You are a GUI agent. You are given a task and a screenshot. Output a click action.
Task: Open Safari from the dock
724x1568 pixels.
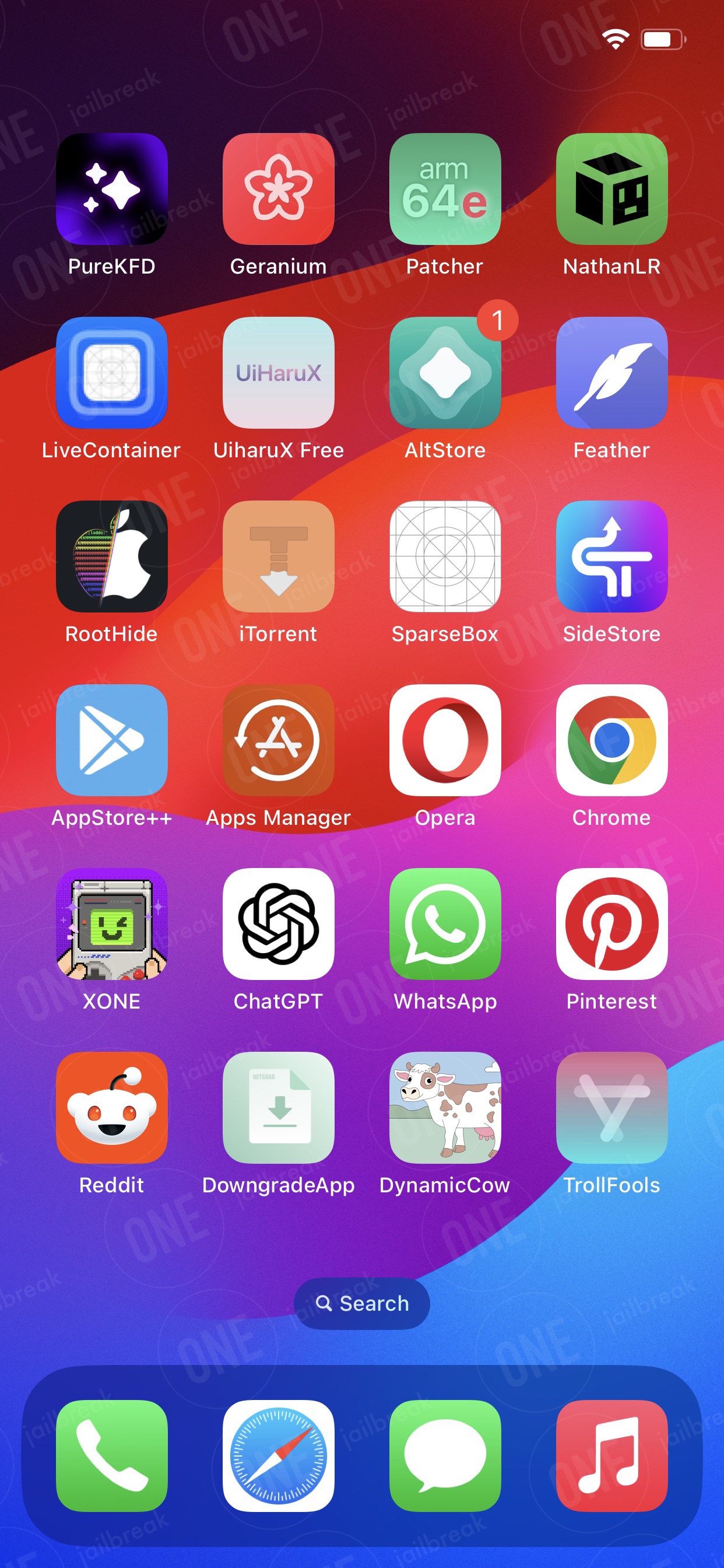(279, 1456)
